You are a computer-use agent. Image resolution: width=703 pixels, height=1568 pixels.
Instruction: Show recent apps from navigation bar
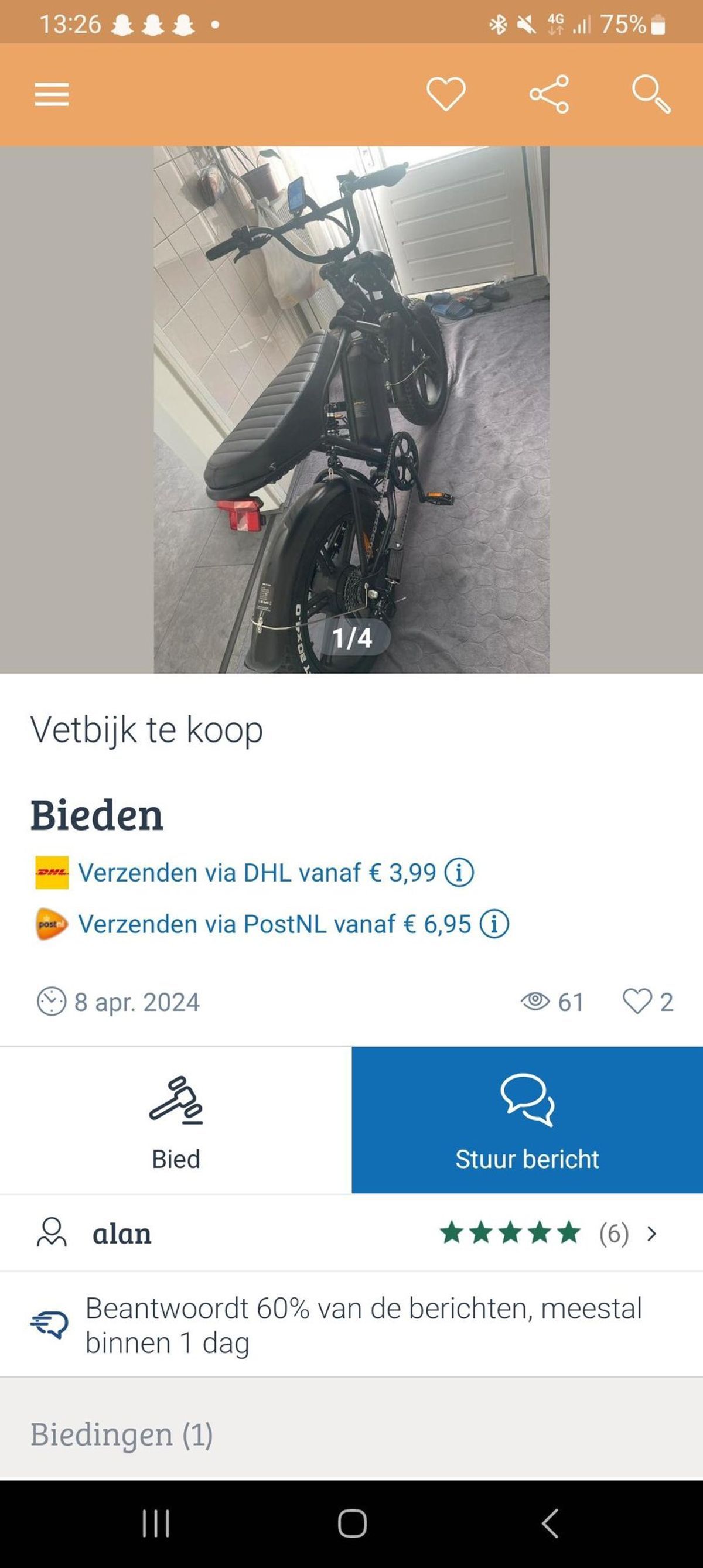pyautogui.click(x=156, y=1523)
